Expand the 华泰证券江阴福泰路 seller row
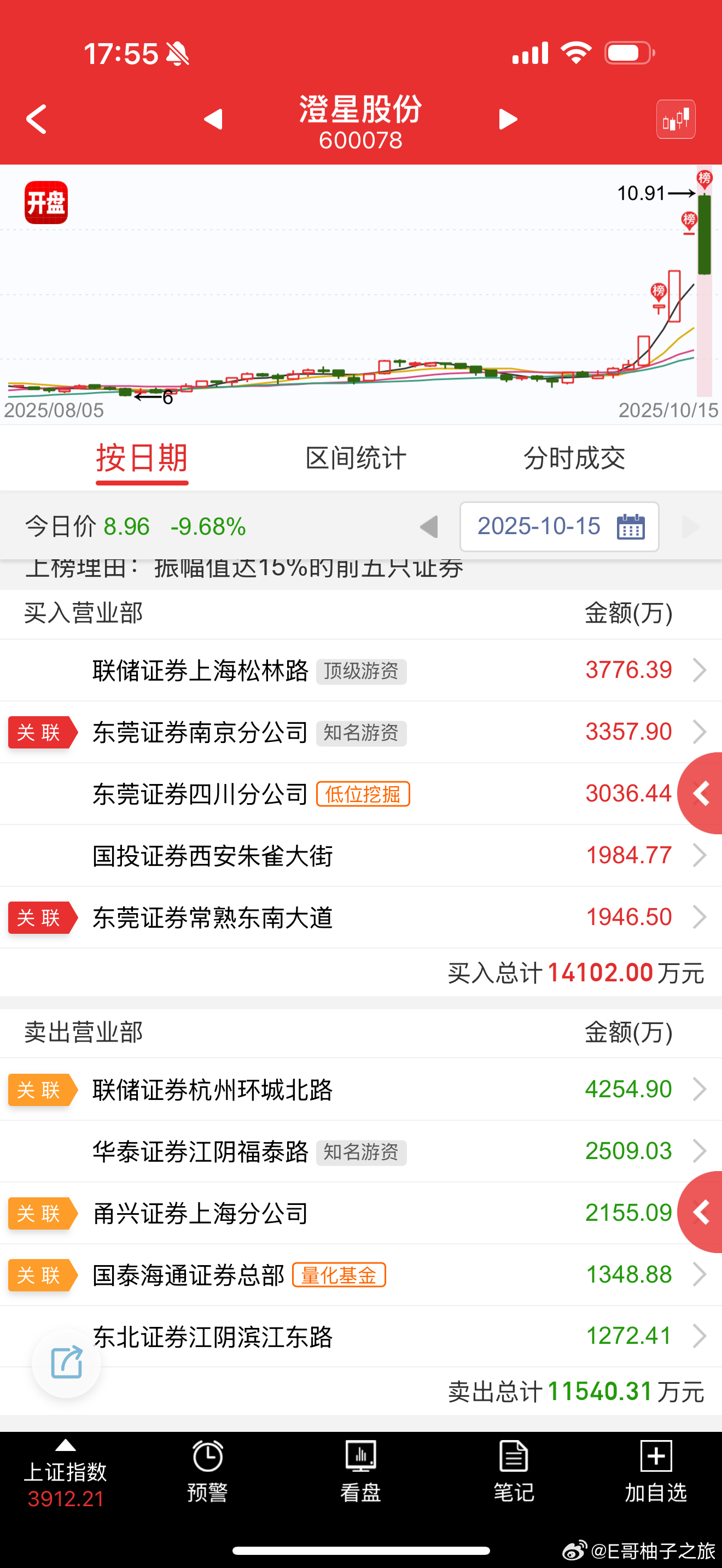 click(x=699, y=1151)
